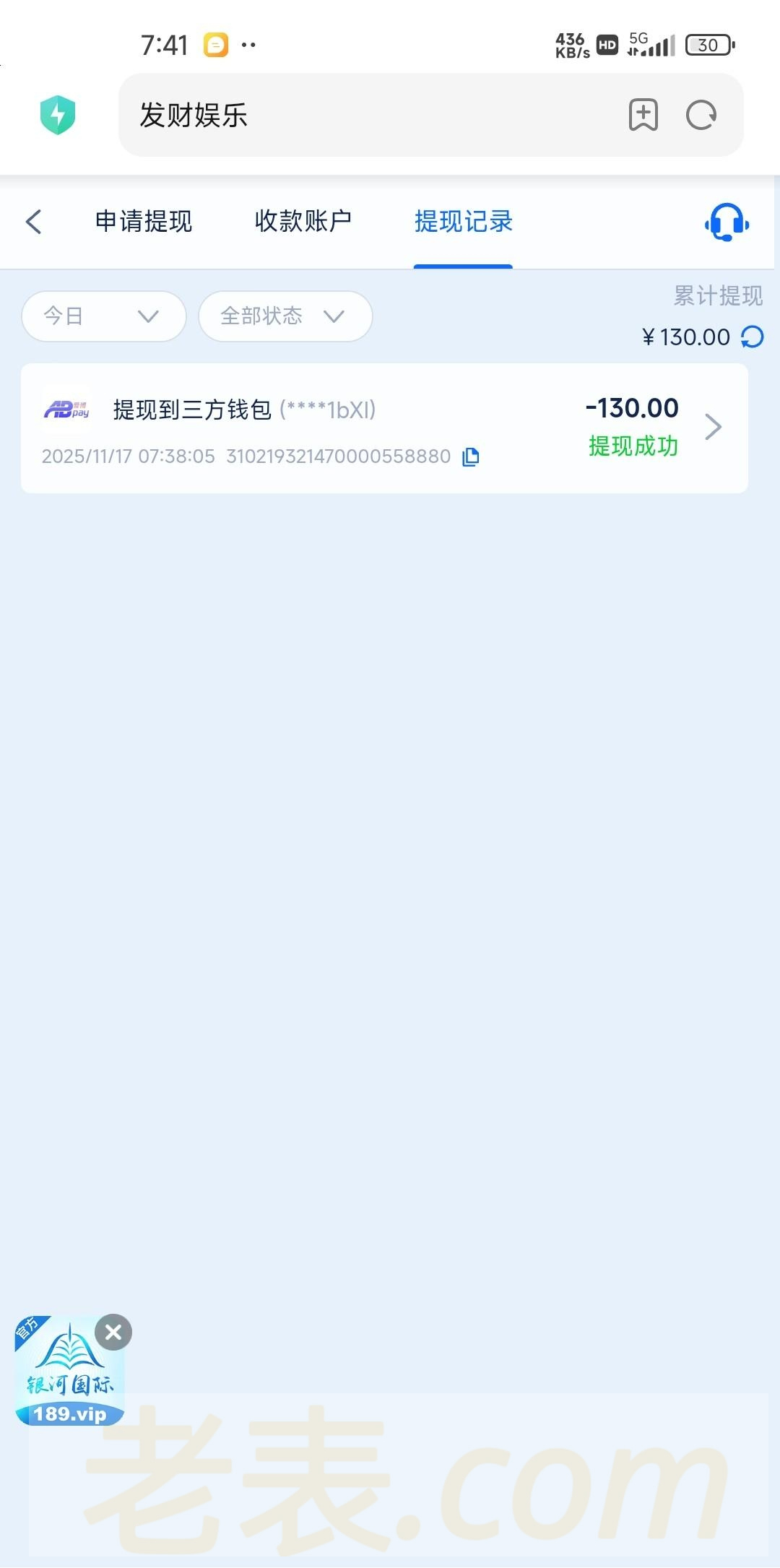Switch to the 收款账户 tab
This screenshot has height=1568, width=780.
pos(303,222)
